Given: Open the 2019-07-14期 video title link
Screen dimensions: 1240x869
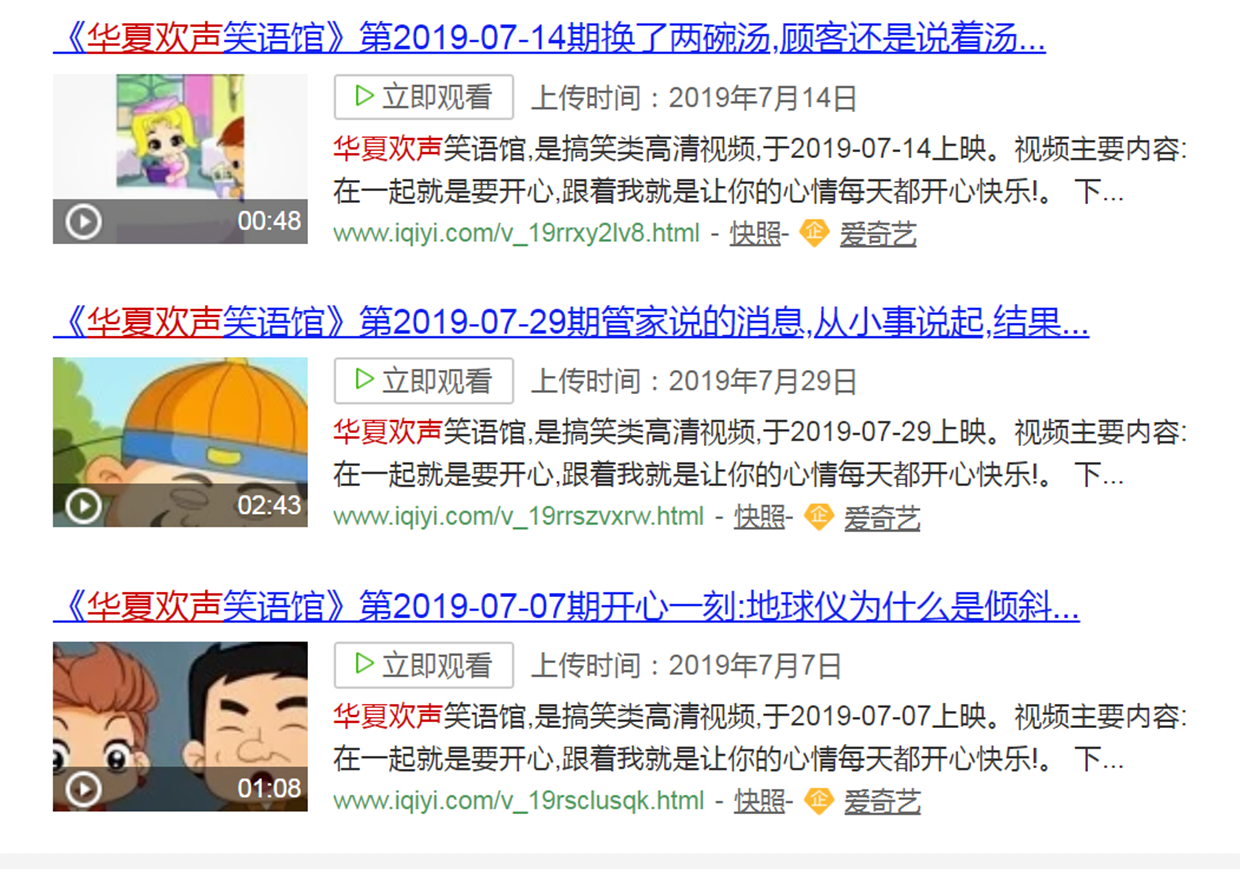Looking at the screenshot, I should [x=549, y=39].
